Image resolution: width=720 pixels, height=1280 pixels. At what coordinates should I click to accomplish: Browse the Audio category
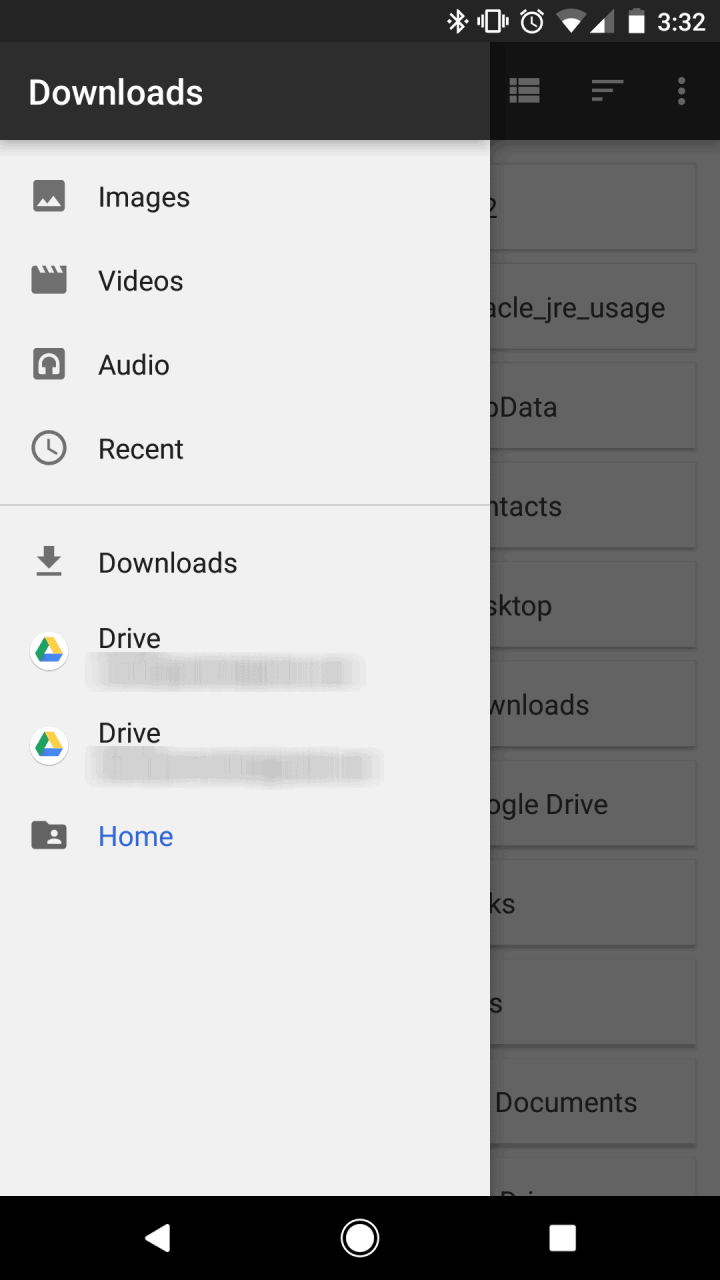(245, 365)
